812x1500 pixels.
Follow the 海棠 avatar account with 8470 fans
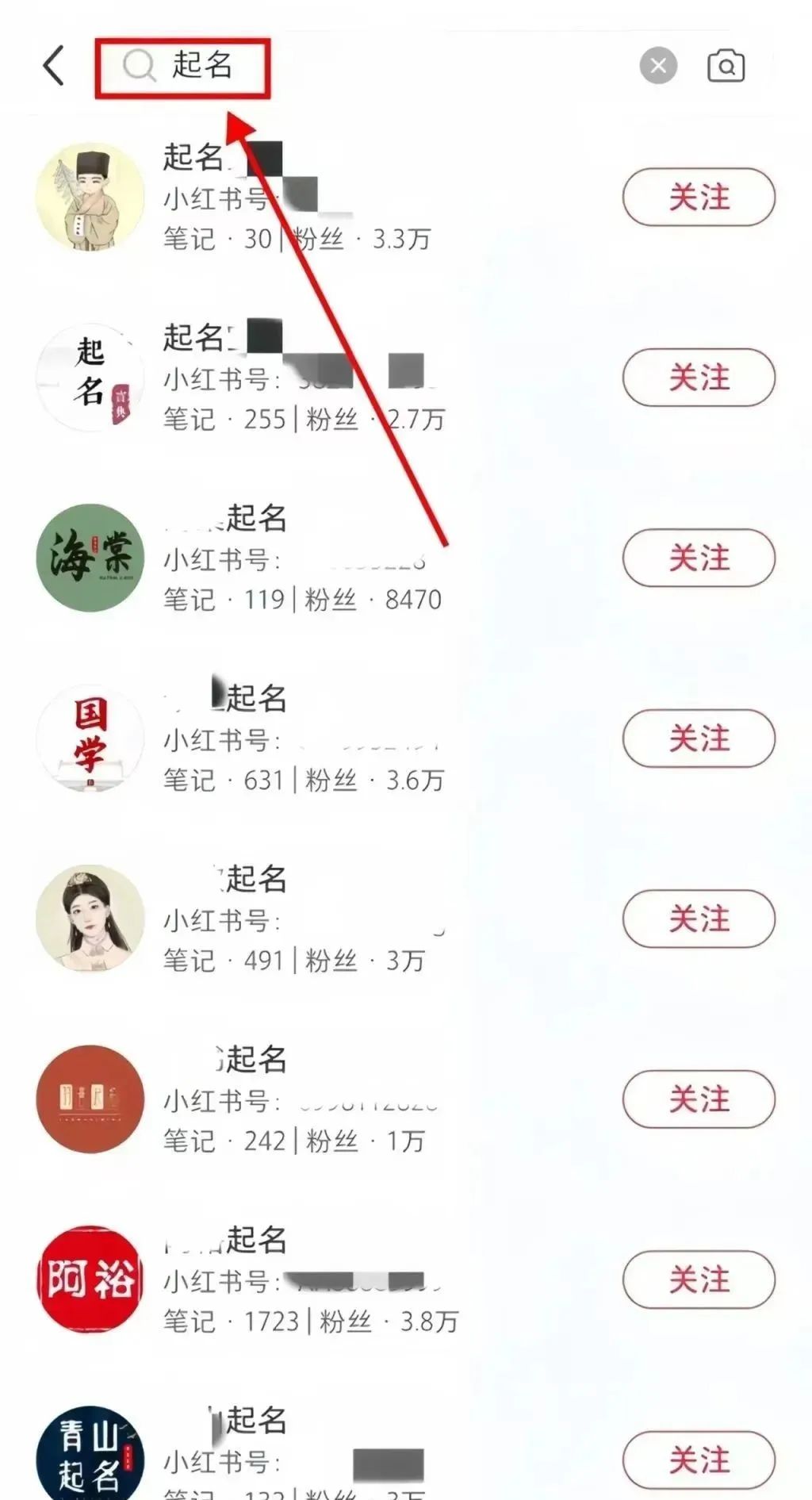tap(698, 558)
